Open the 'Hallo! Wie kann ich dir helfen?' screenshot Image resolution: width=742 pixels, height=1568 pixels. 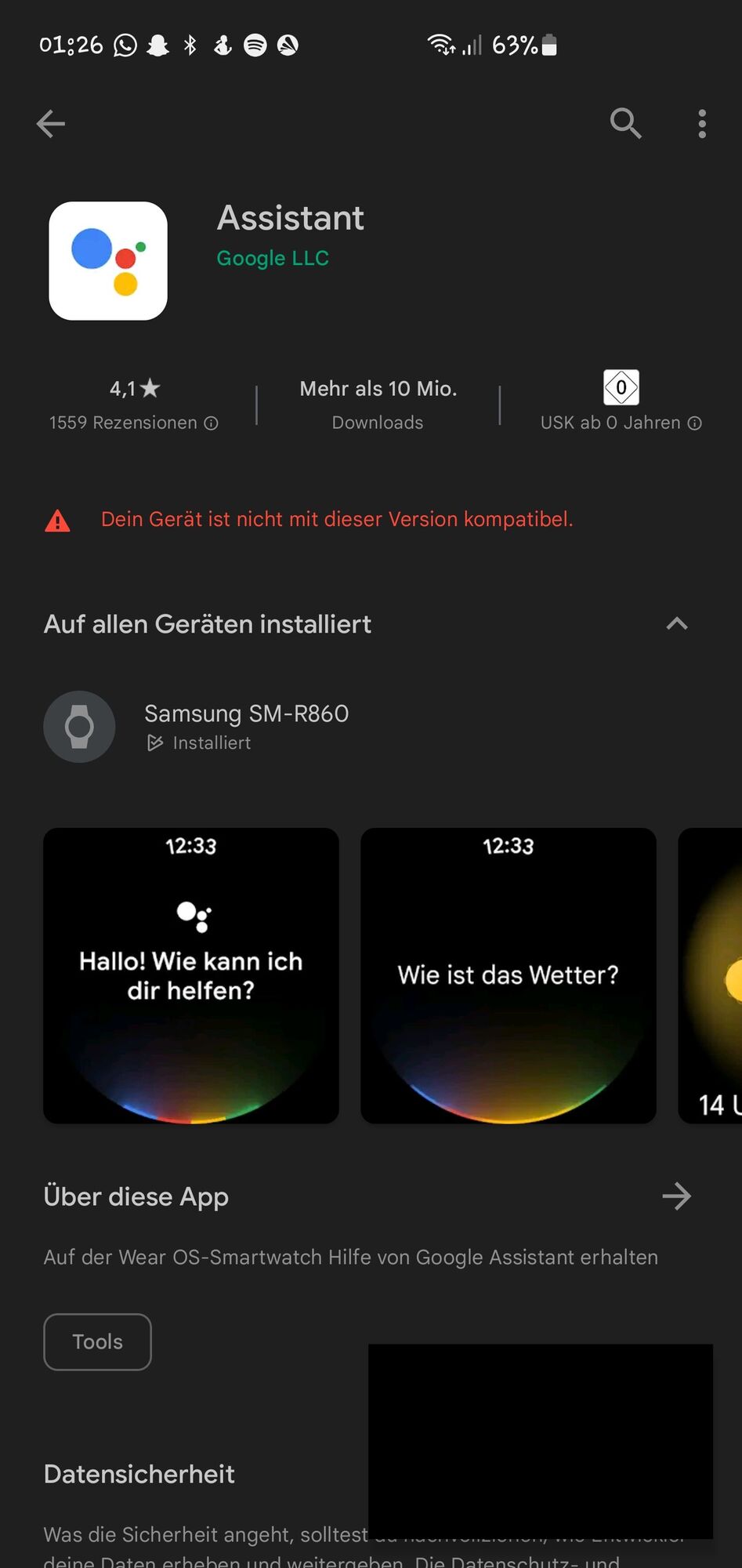point(191,975)
